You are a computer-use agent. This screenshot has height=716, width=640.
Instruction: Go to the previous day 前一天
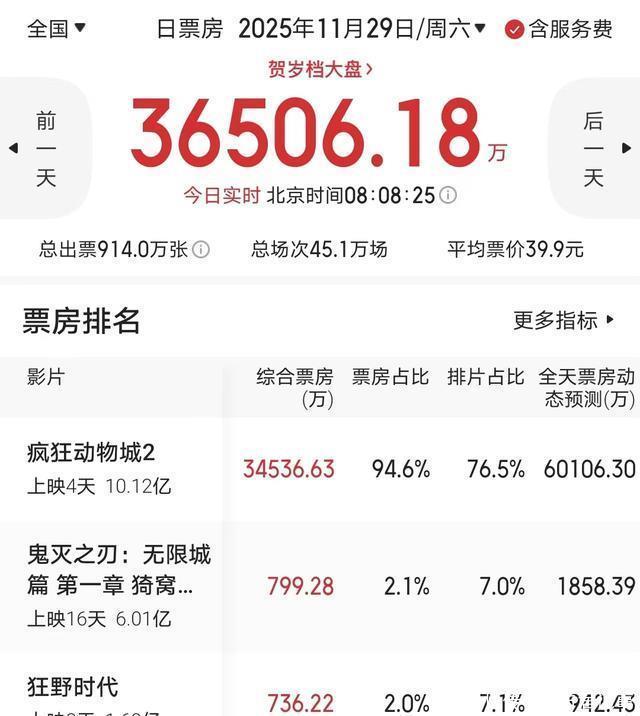(x=45, y=149)
